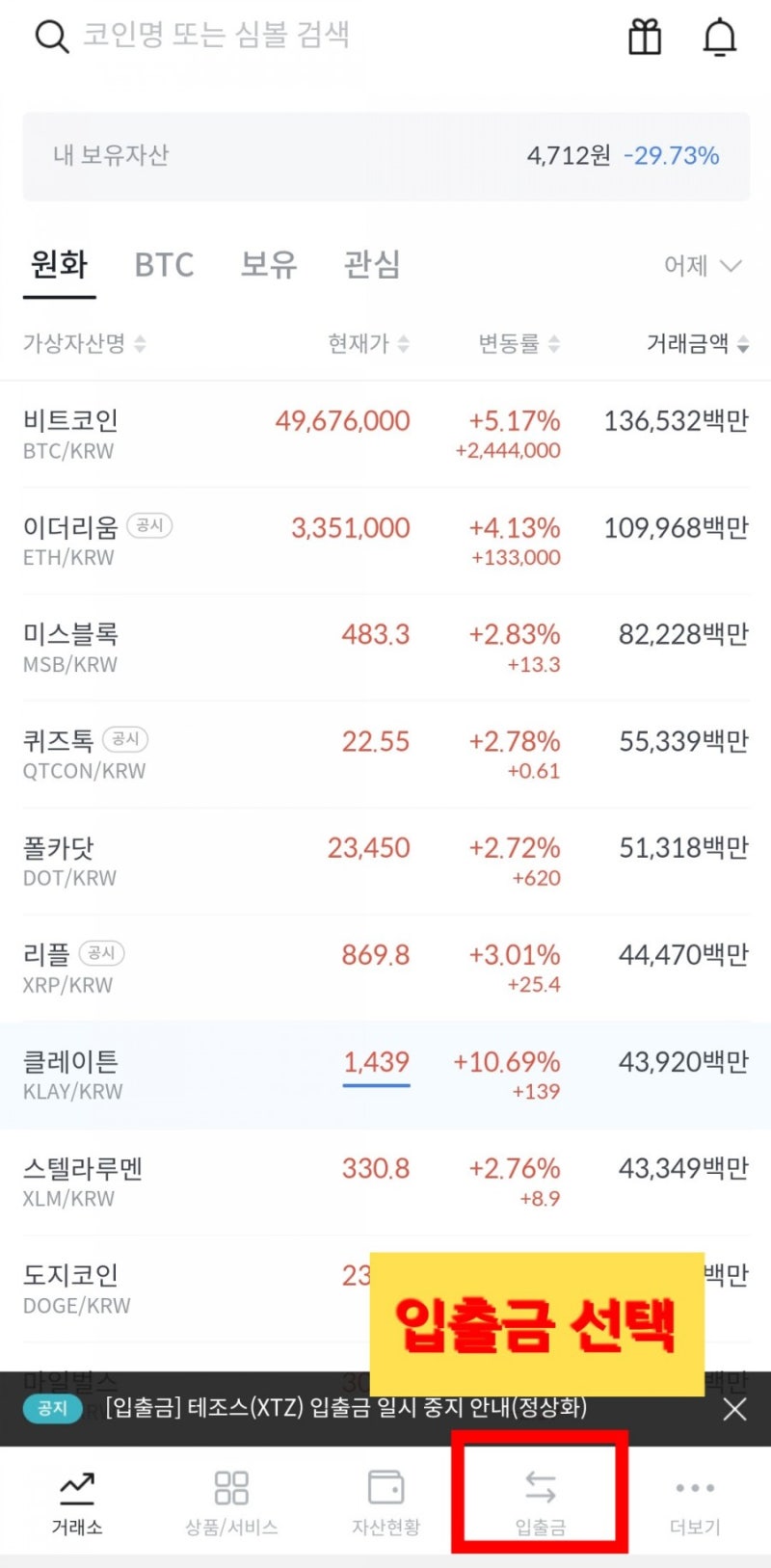Switch to the BTC market tab

(x=164, y=265)
